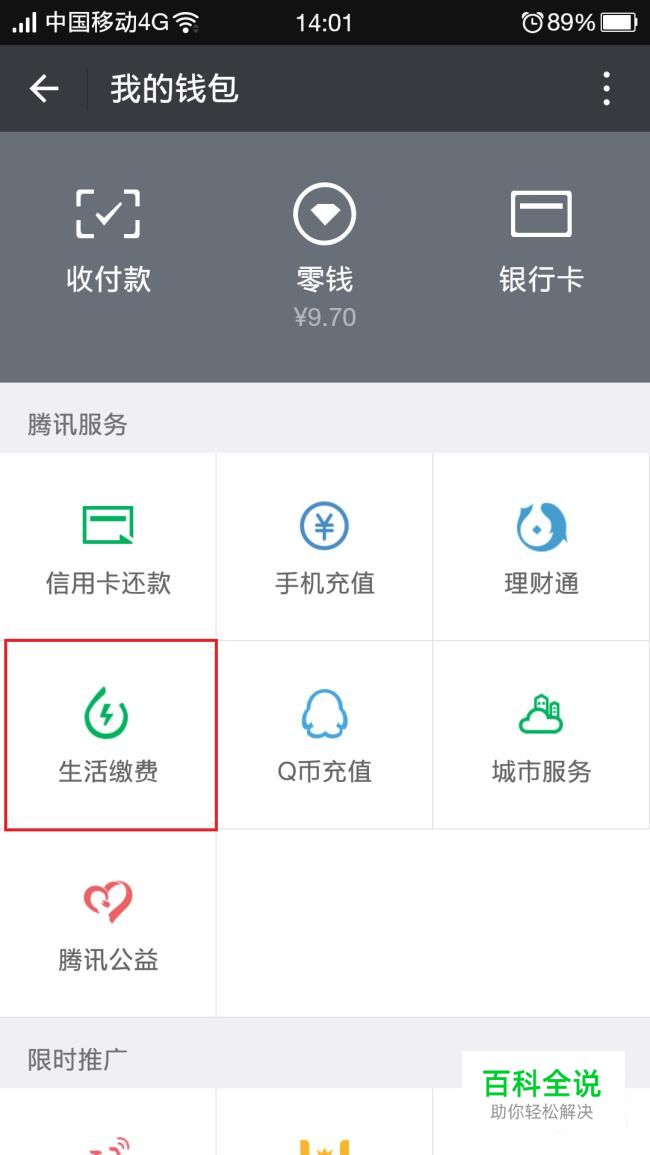Viewport: 650px width, 1155px height.
Task: Open 收付款 payment code
Action: coord(108,240)
